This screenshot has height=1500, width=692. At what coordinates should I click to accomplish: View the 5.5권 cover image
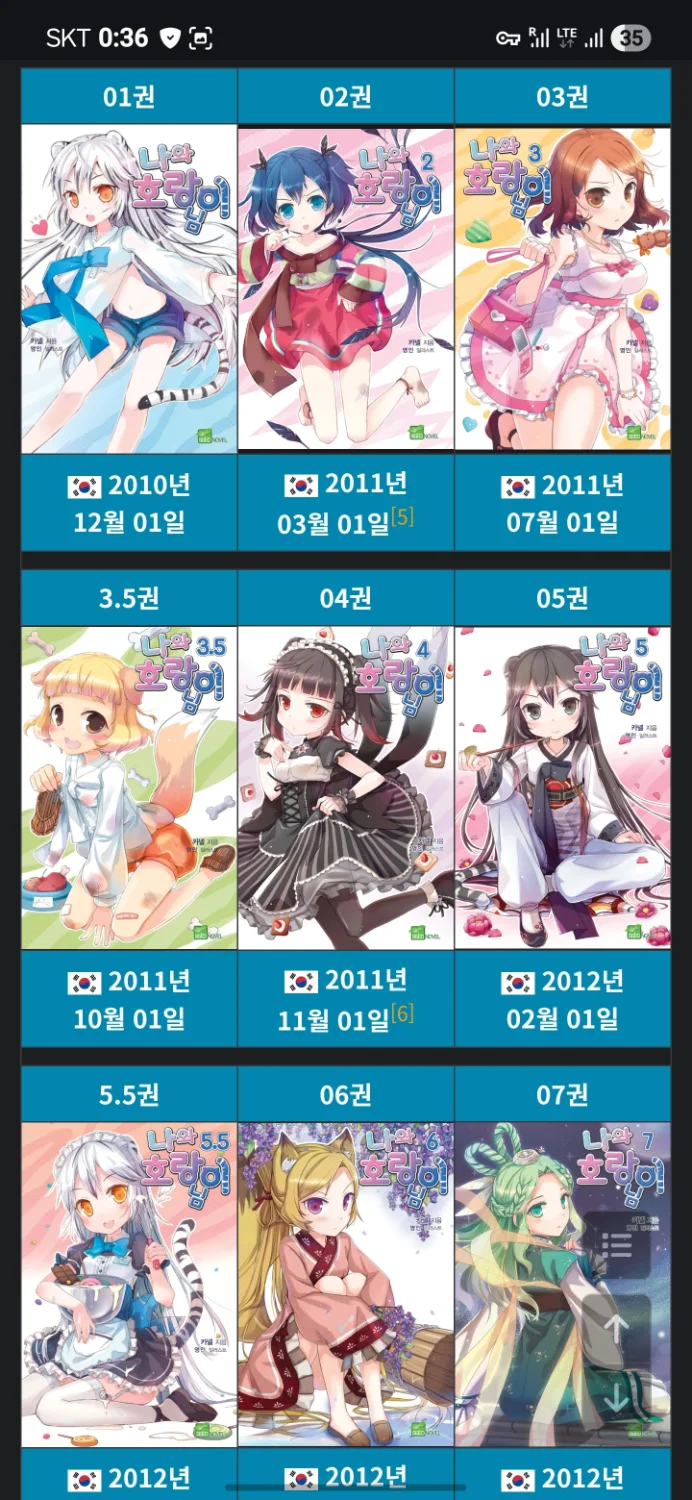129,1284
